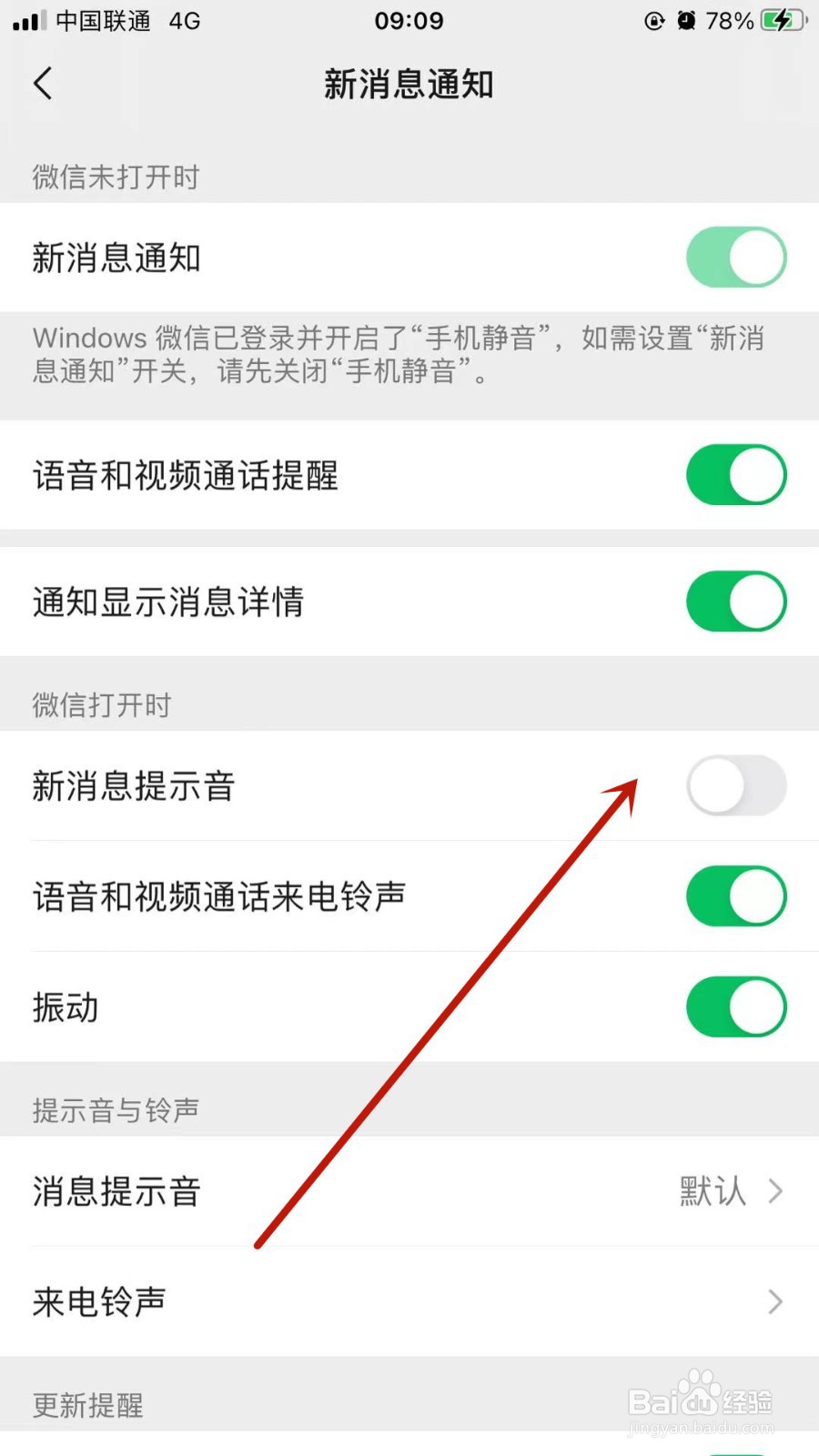Click the battery charging indicator

point(781,20)
